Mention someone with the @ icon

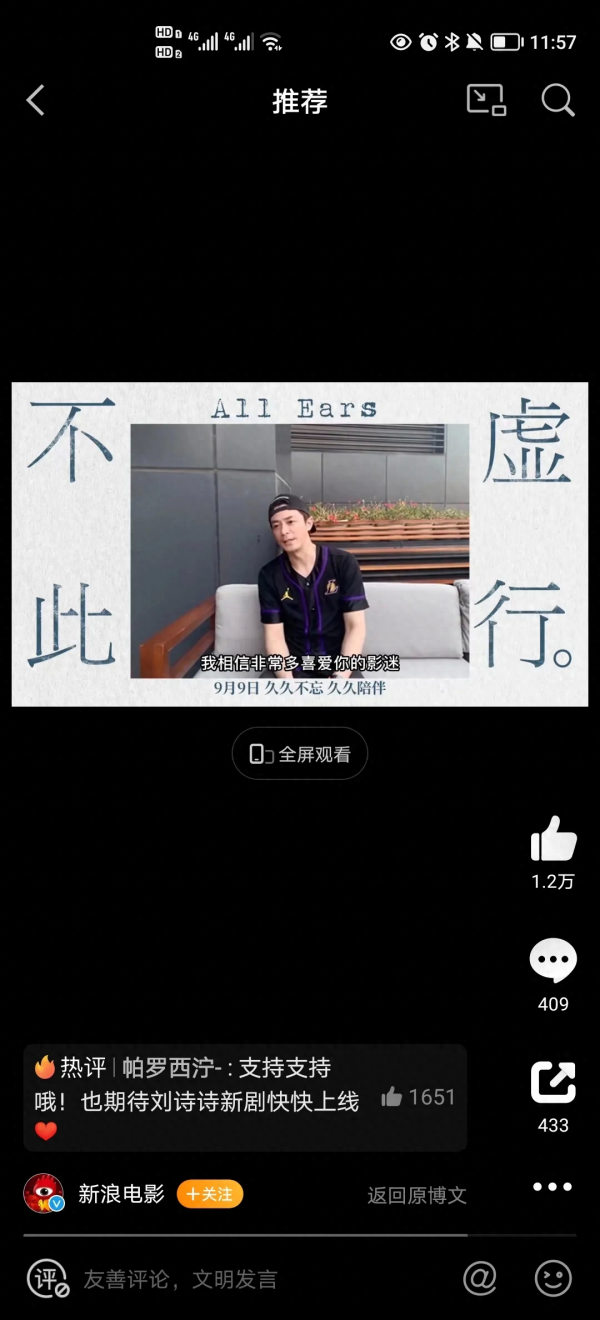click(480, 1278)
